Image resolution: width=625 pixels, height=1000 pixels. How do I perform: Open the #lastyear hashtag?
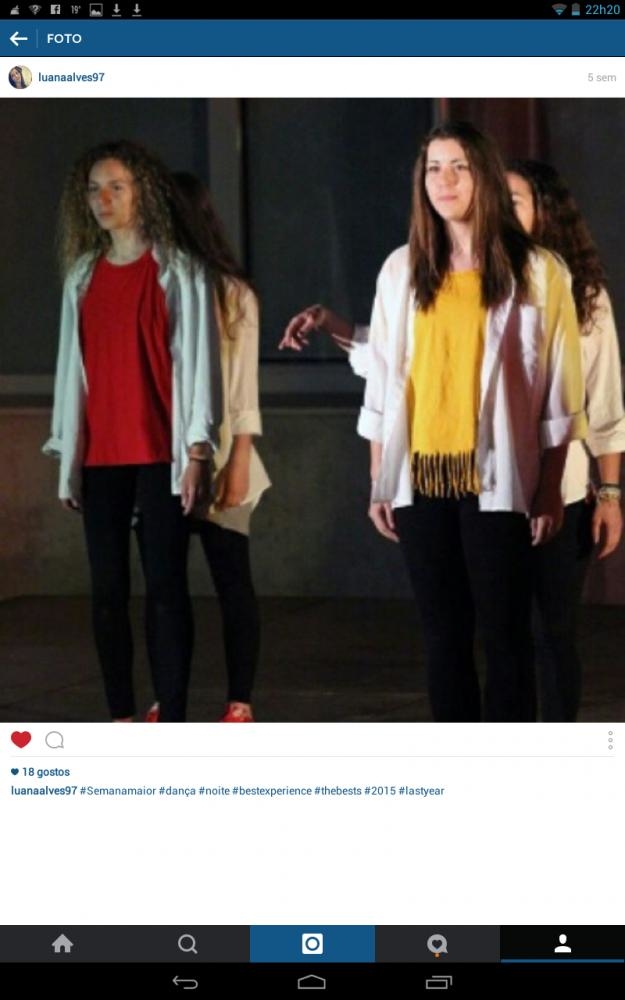(422, 791)
